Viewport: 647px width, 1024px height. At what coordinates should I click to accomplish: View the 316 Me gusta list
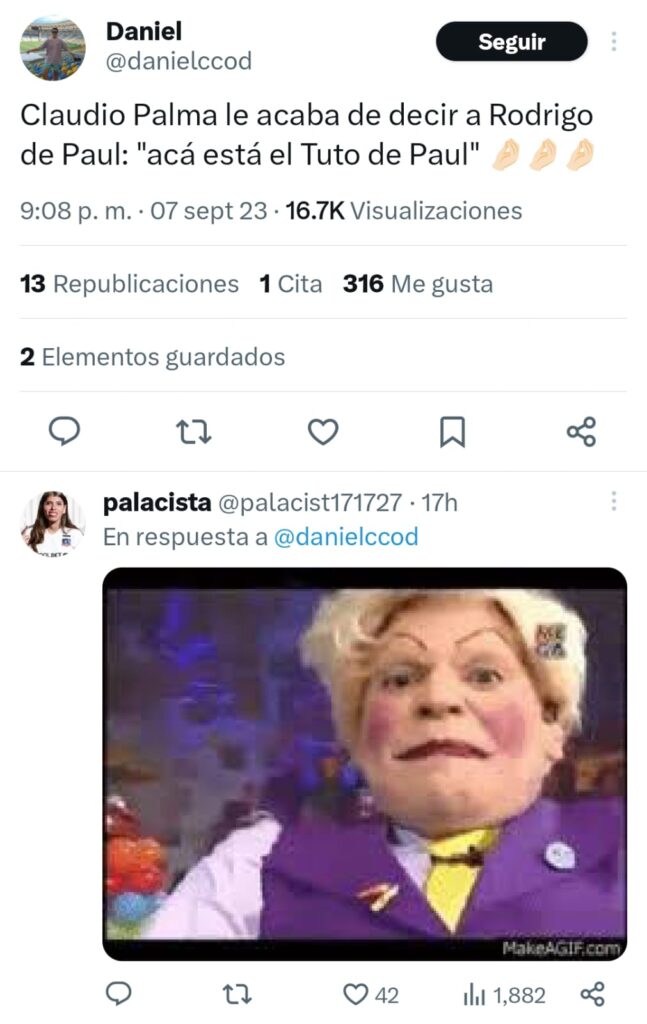click(x=417, y=284)
